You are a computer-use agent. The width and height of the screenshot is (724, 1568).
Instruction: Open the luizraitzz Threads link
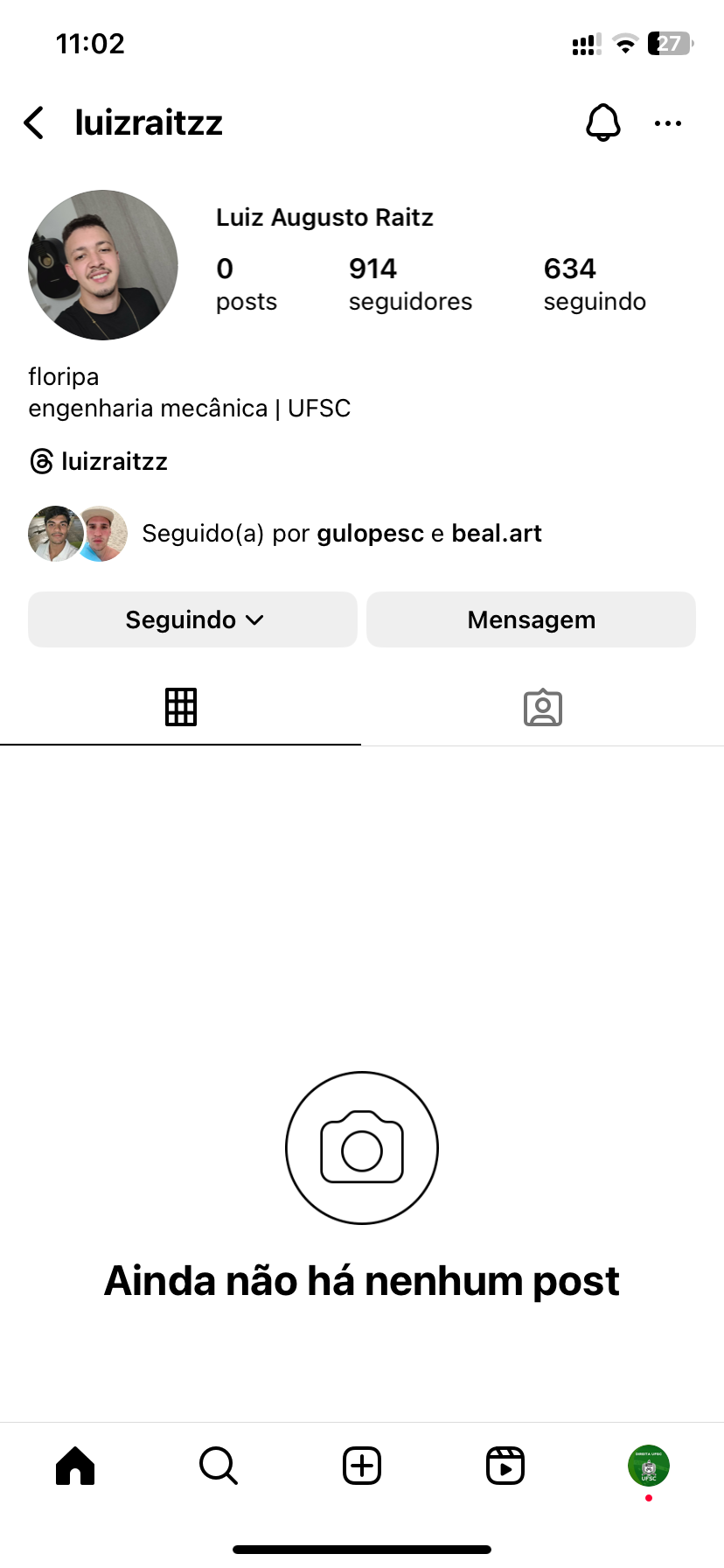(99, 461)
